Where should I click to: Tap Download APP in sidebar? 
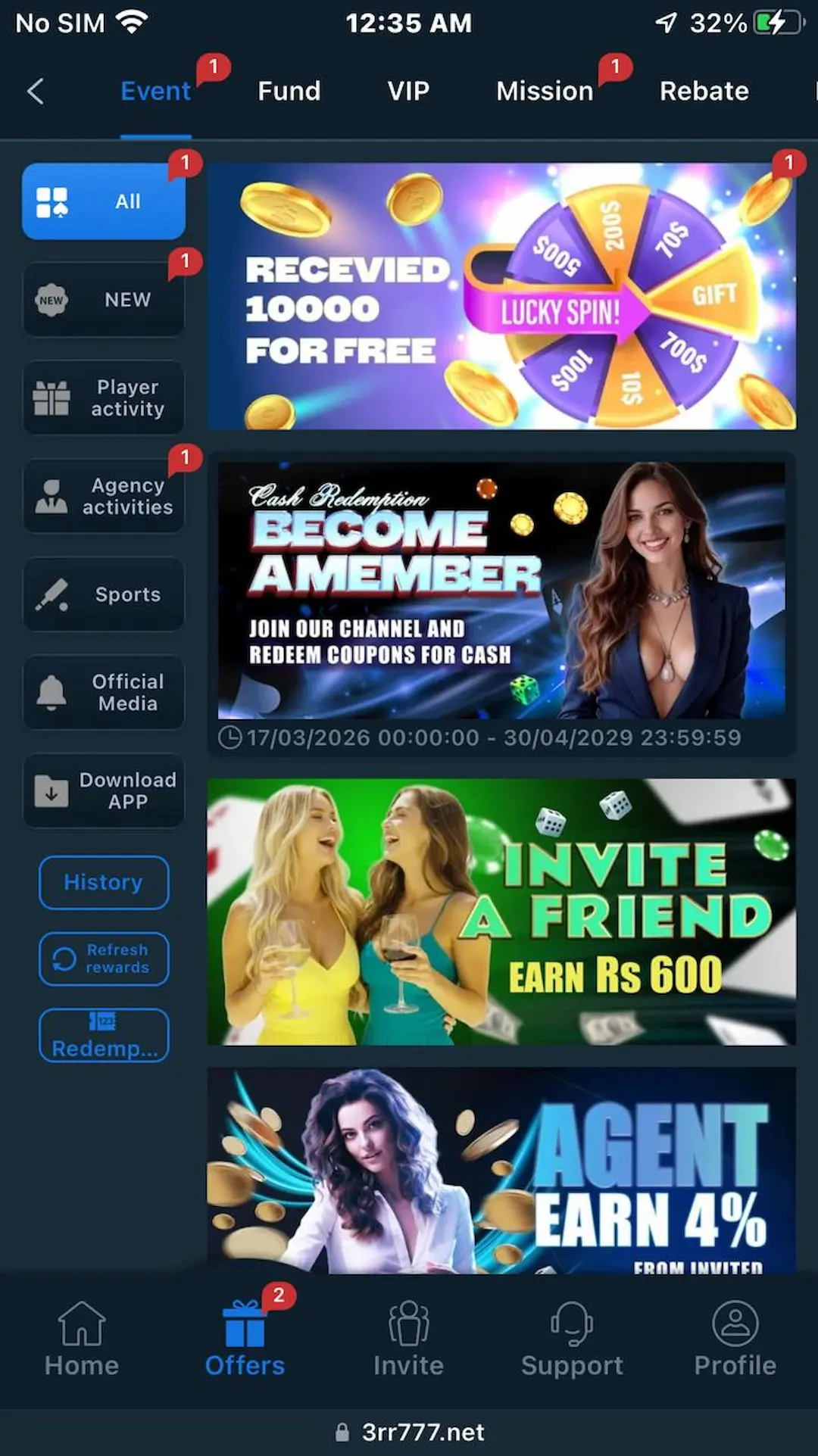(104, 790)
